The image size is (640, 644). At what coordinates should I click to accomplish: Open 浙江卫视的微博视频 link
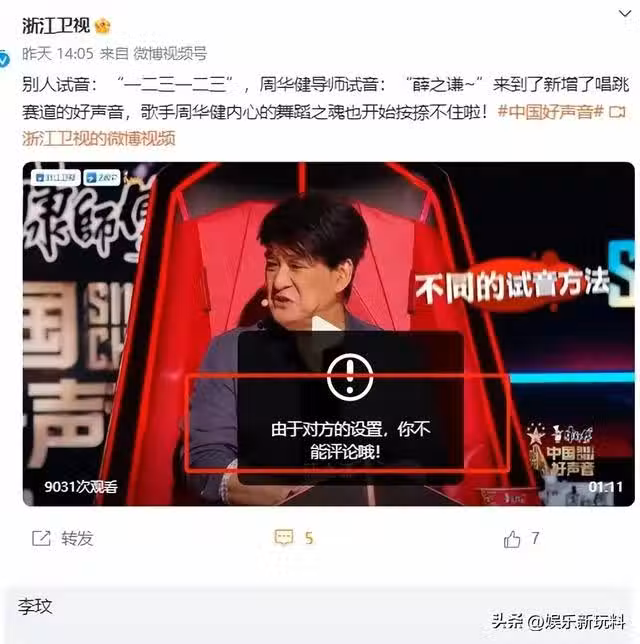click(x=98, y=138)
